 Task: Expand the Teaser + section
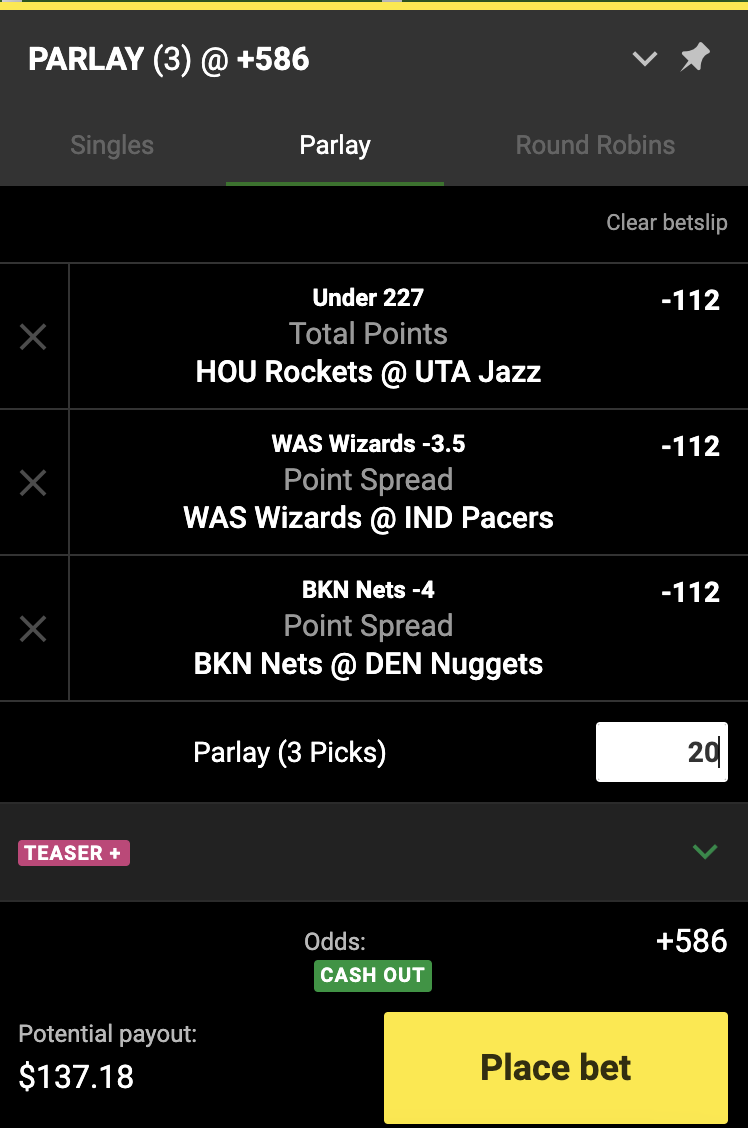(705, 852)
